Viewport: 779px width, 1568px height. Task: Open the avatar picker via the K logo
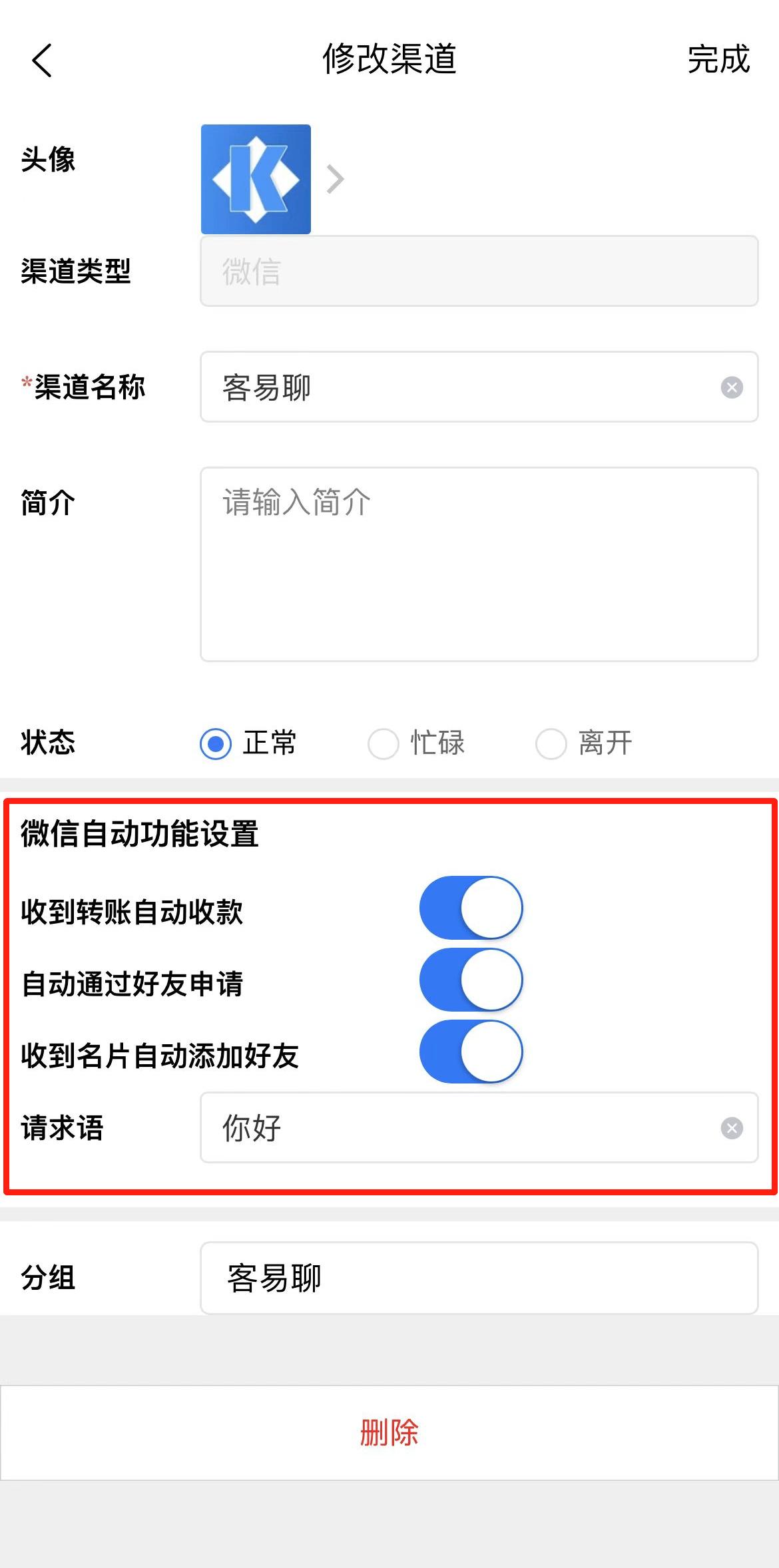tap(256, 178)
